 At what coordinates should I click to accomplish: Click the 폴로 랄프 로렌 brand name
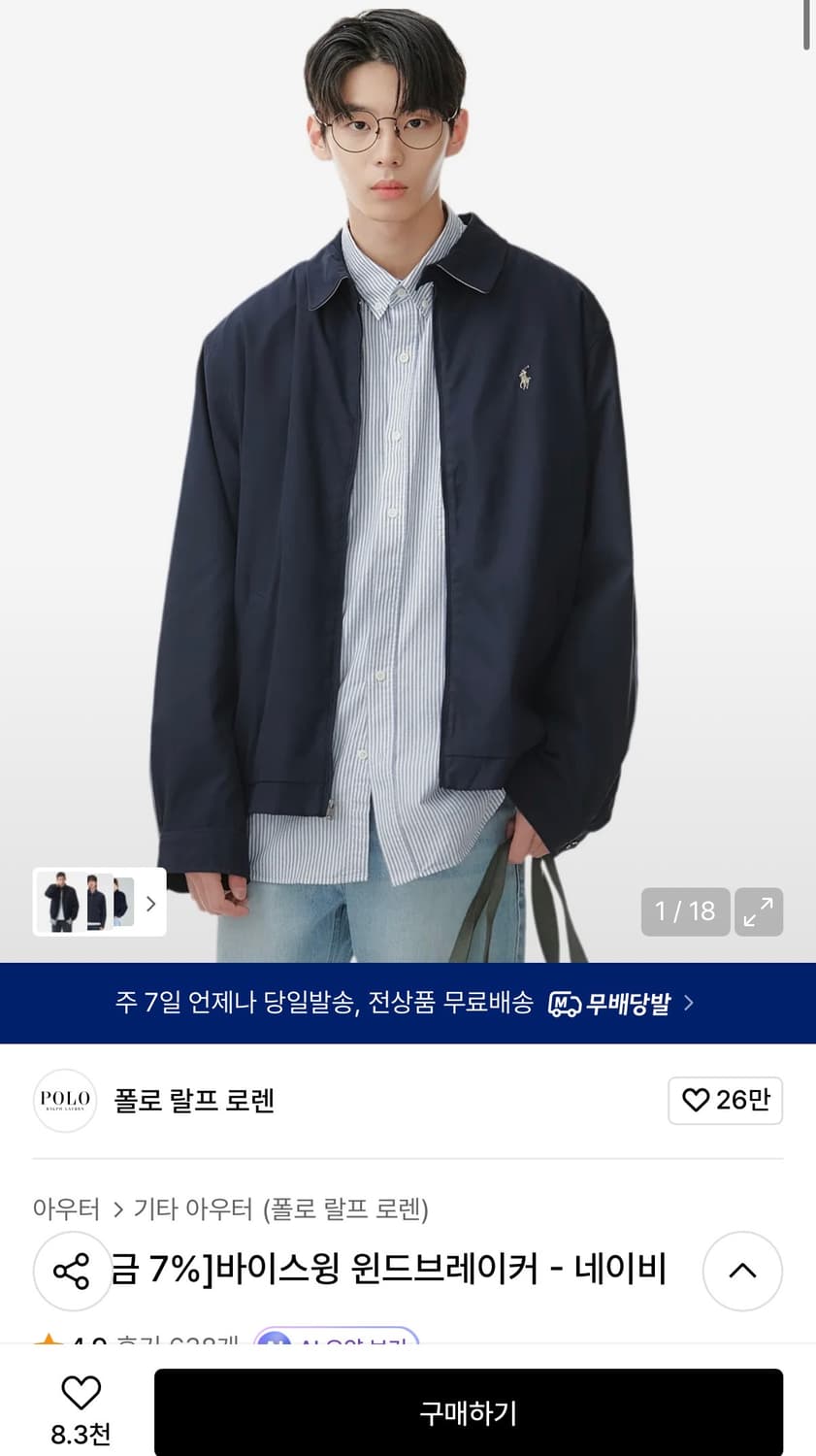pos(193,1101)
